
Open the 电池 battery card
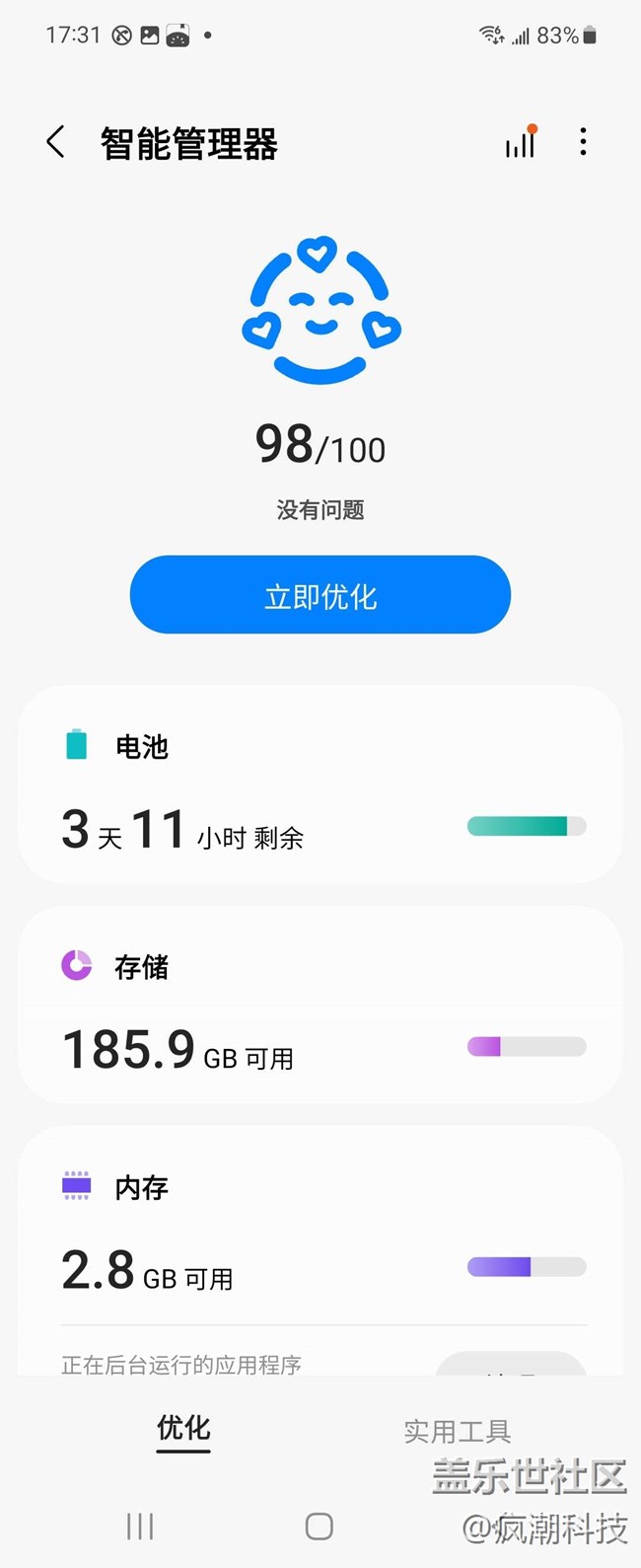(x=320, y=784)
